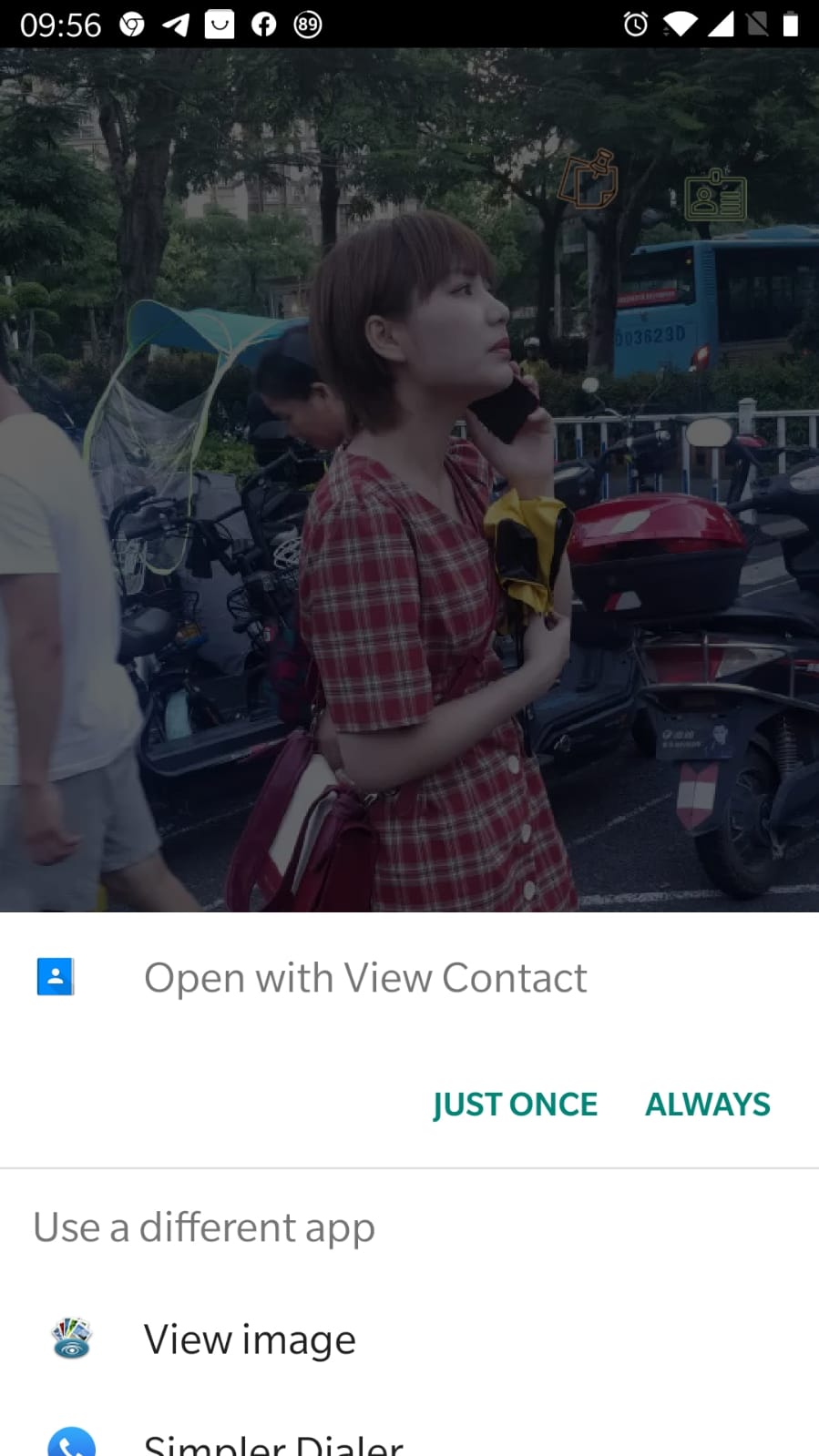The image size is (819, 1456).
Task: Tap the 89 battery notification icon
Action: [307, 24]
